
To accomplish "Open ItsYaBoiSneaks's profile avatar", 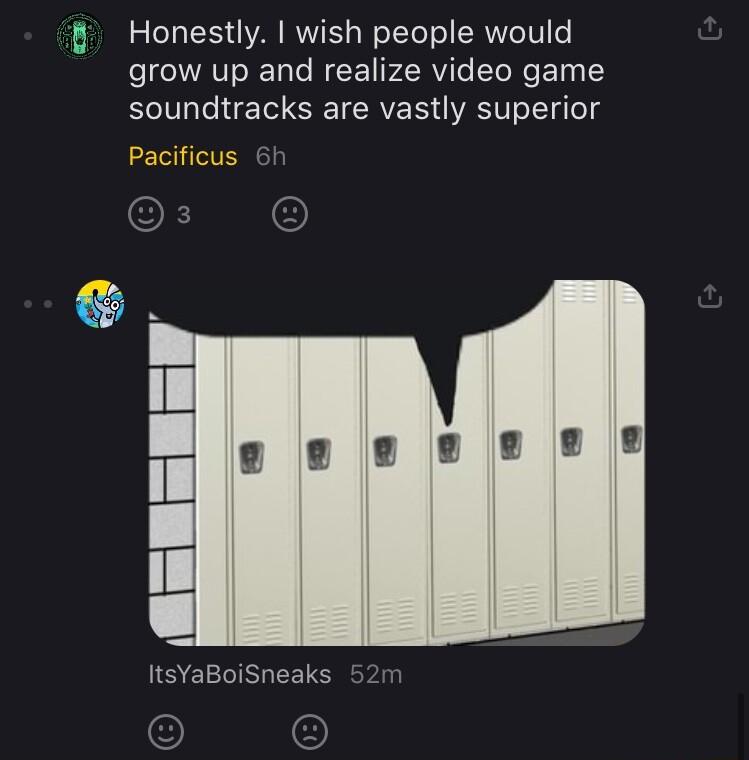I will [101, 305].
